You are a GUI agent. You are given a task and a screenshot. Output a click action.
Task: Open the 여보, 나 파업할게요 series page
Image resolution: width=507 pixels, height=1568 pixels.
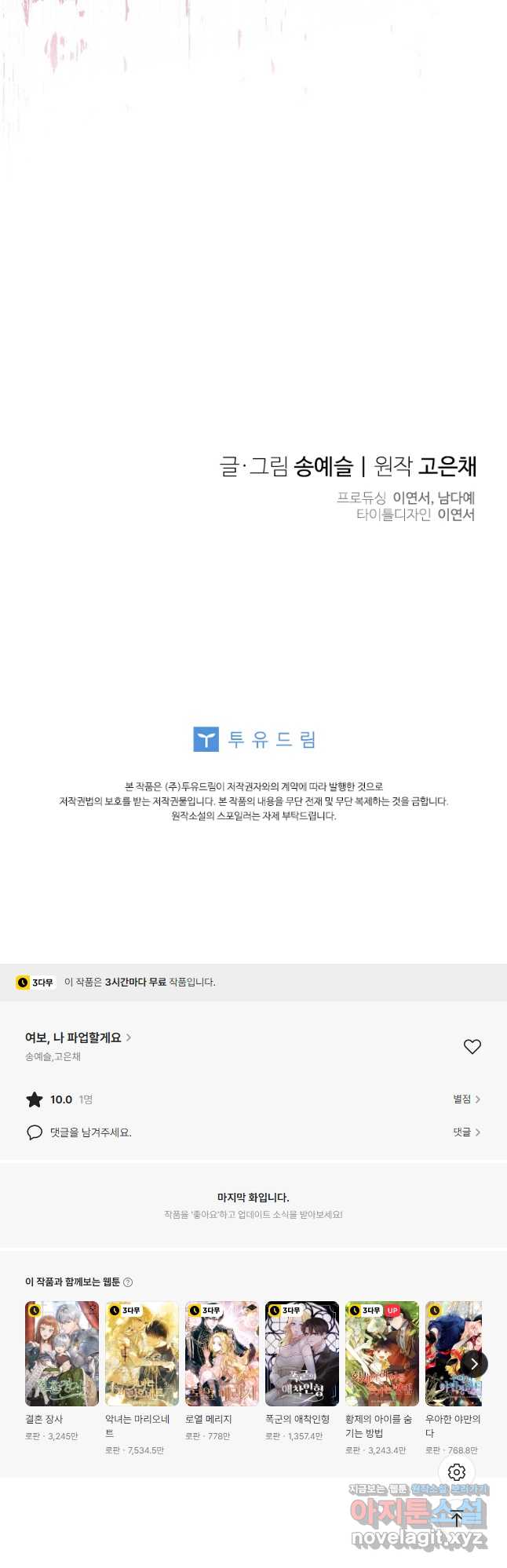click(x=77, y=1037)
